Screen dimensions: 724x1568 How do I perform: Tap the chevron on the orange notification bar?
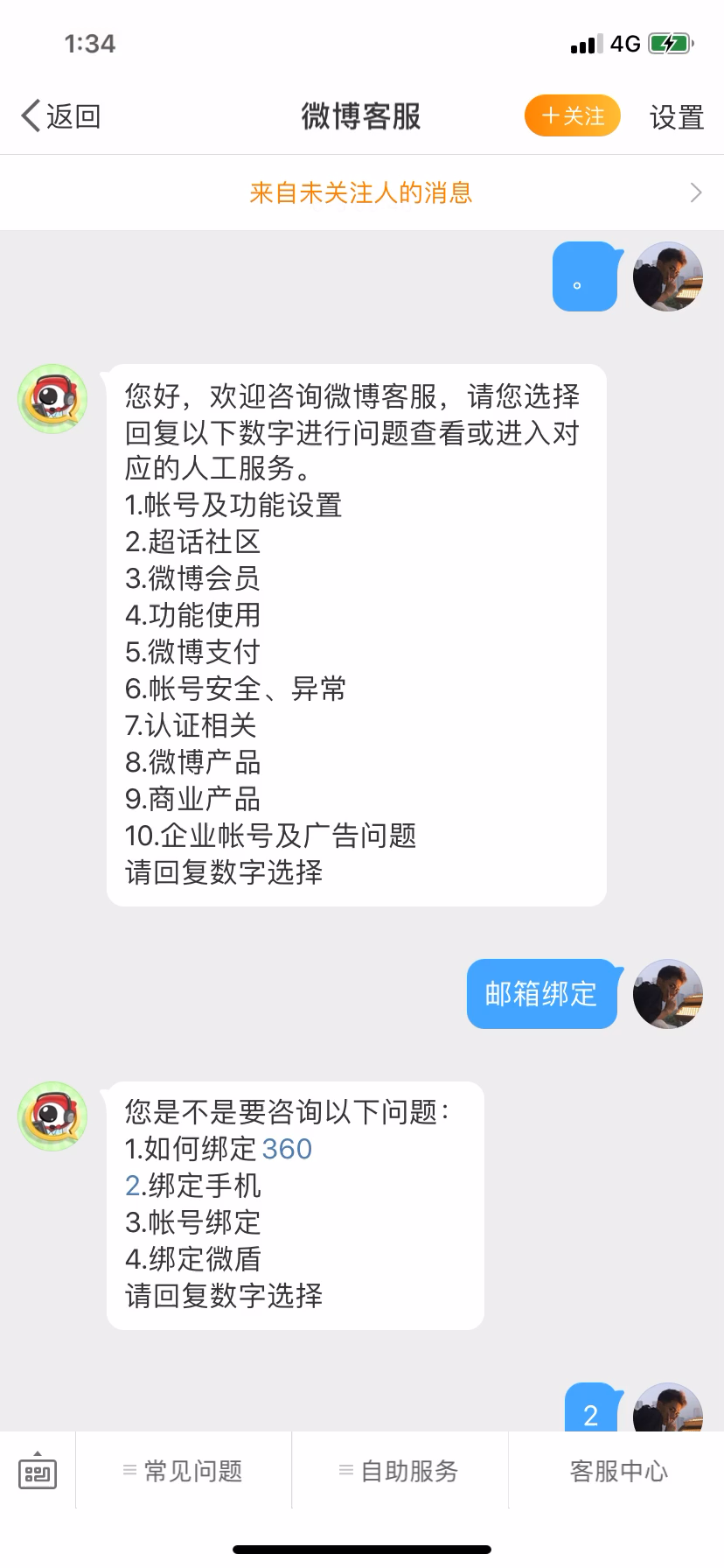click(695, 192)
